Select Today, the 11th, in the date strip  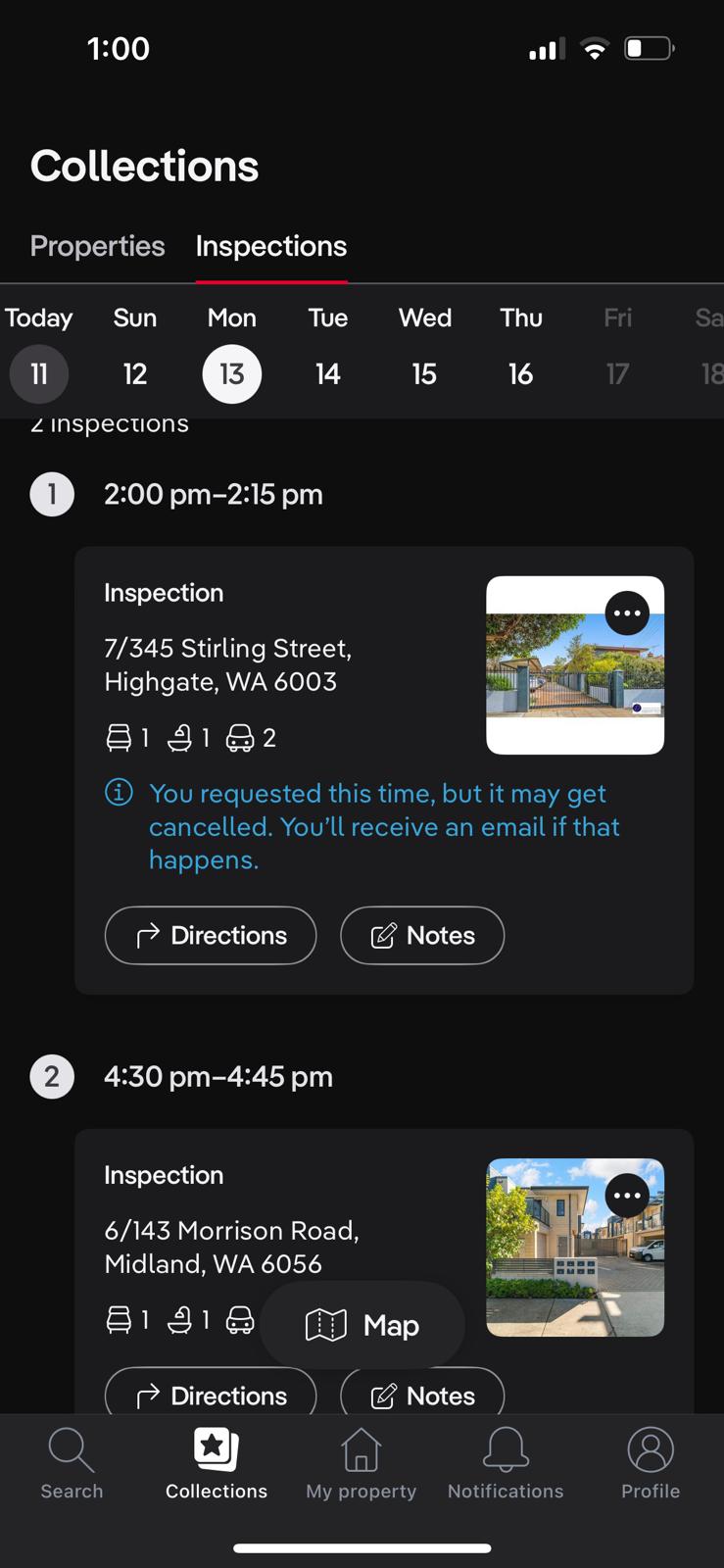coord(39,373)
